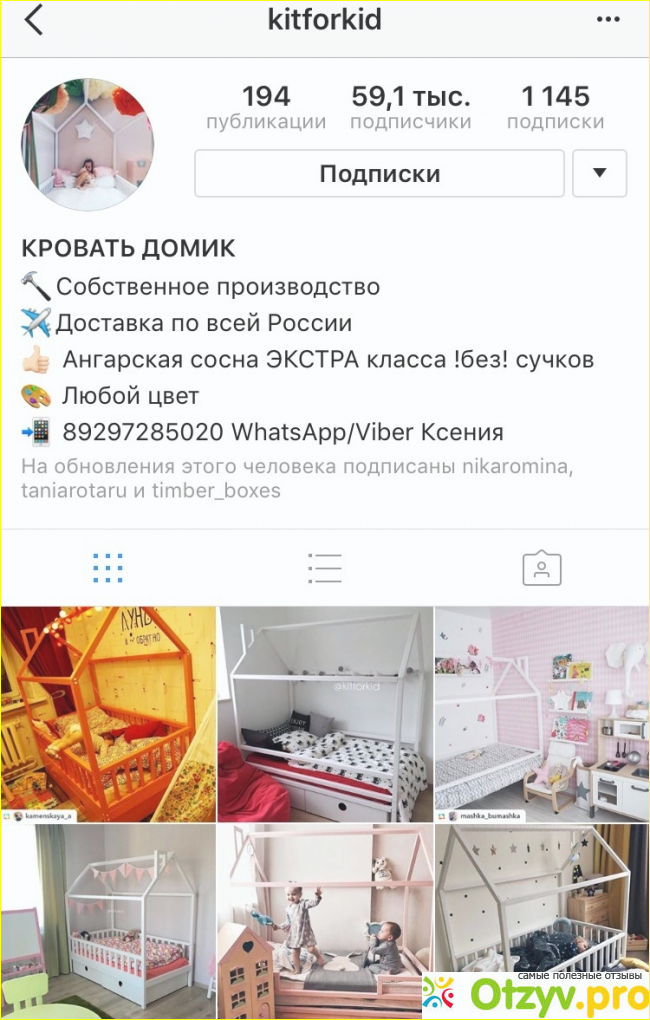Open the orange house bed photo
This screenshot has width=650, height=1020.
click(x=108, y=713)
